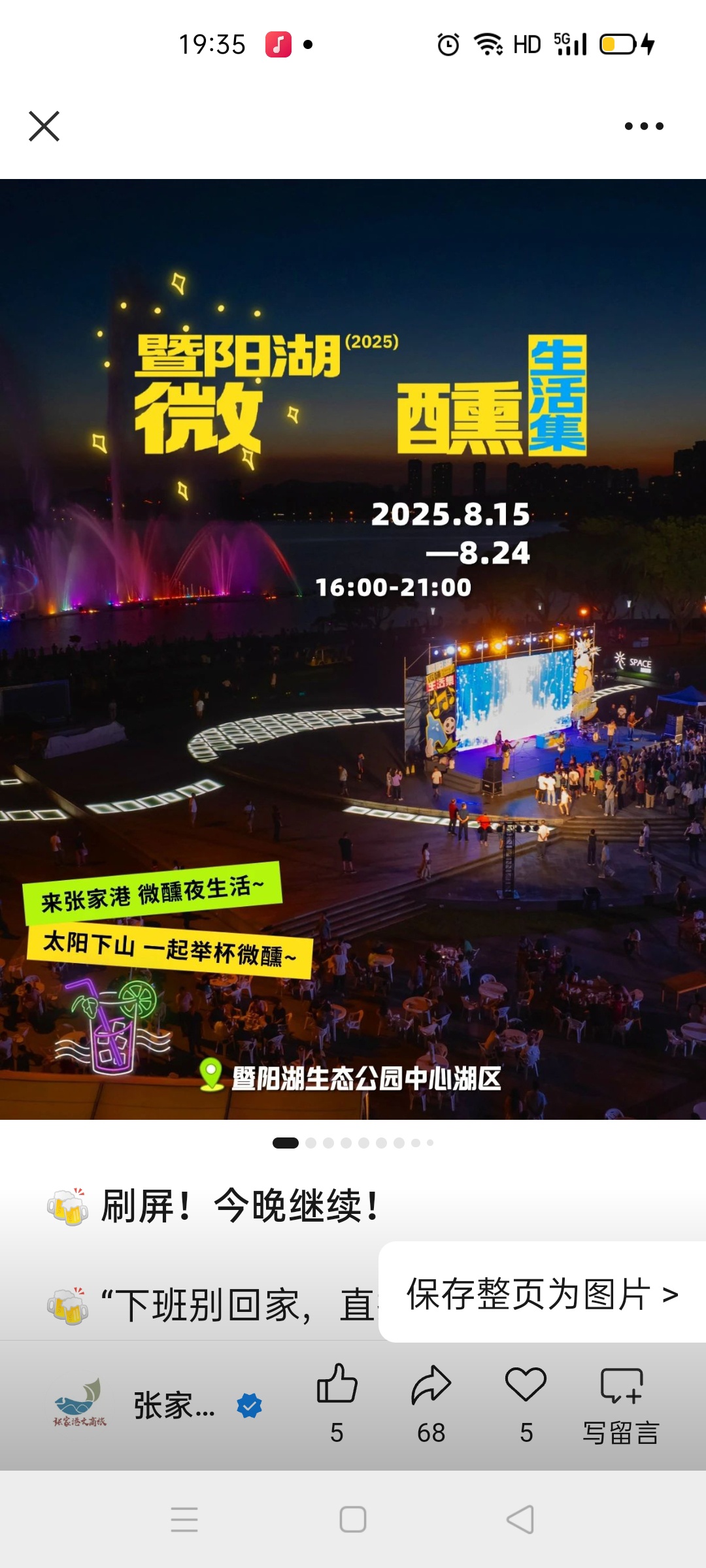
Task: Go back with system back button
Action: point(520,1520)
